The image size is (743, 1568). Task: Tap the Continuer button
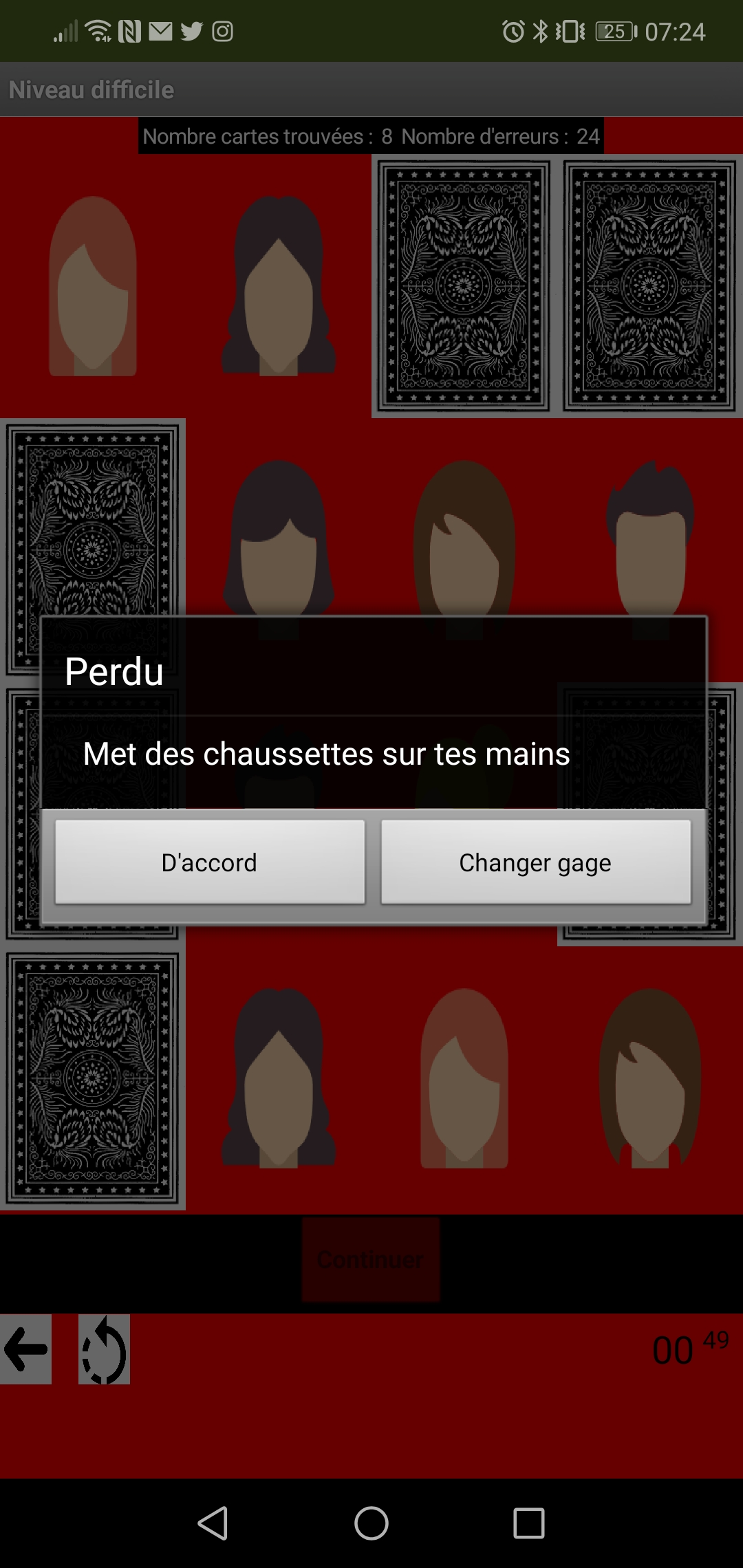(371, 1259)
